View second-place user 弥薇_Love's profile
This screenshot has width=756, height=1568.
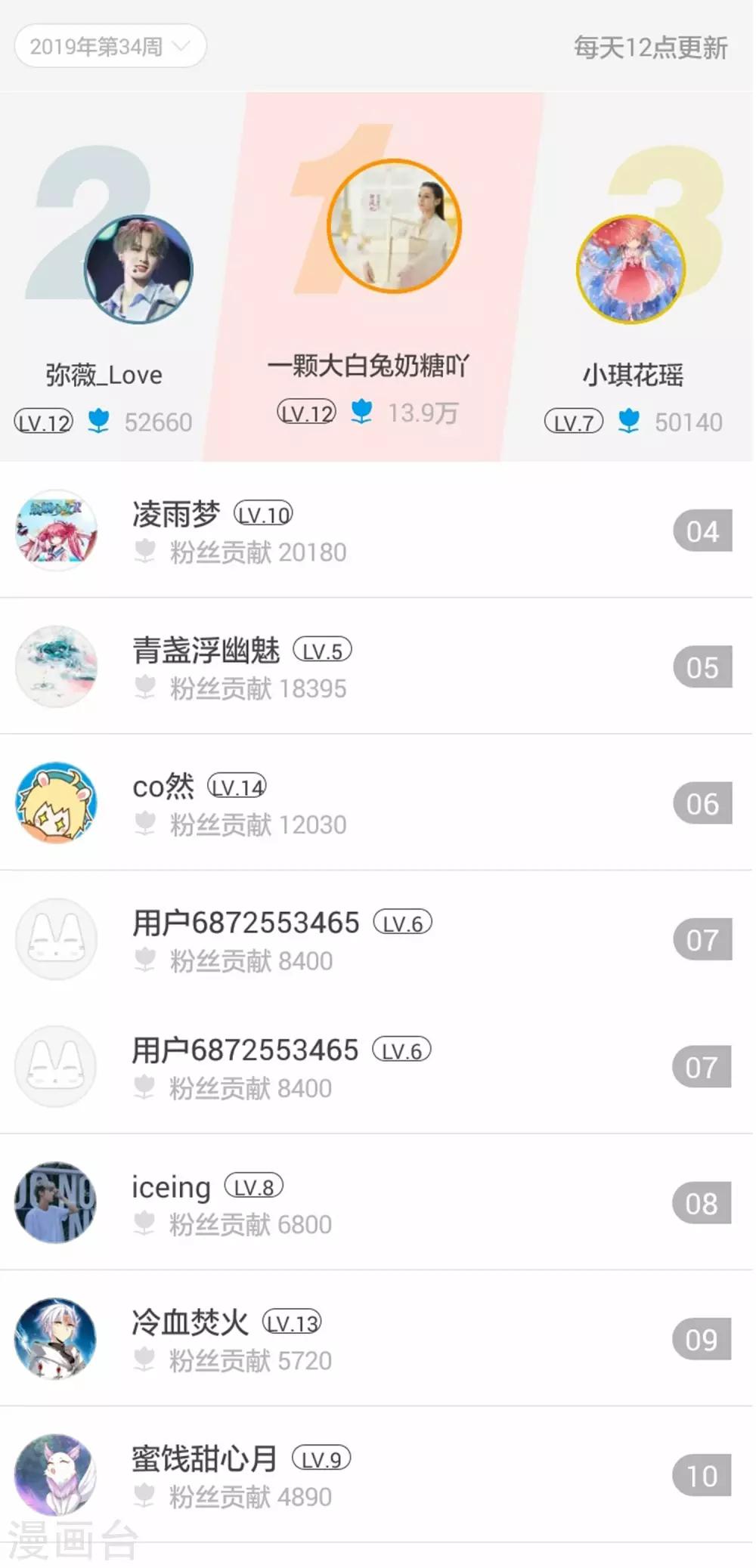(x=138, y=269)
